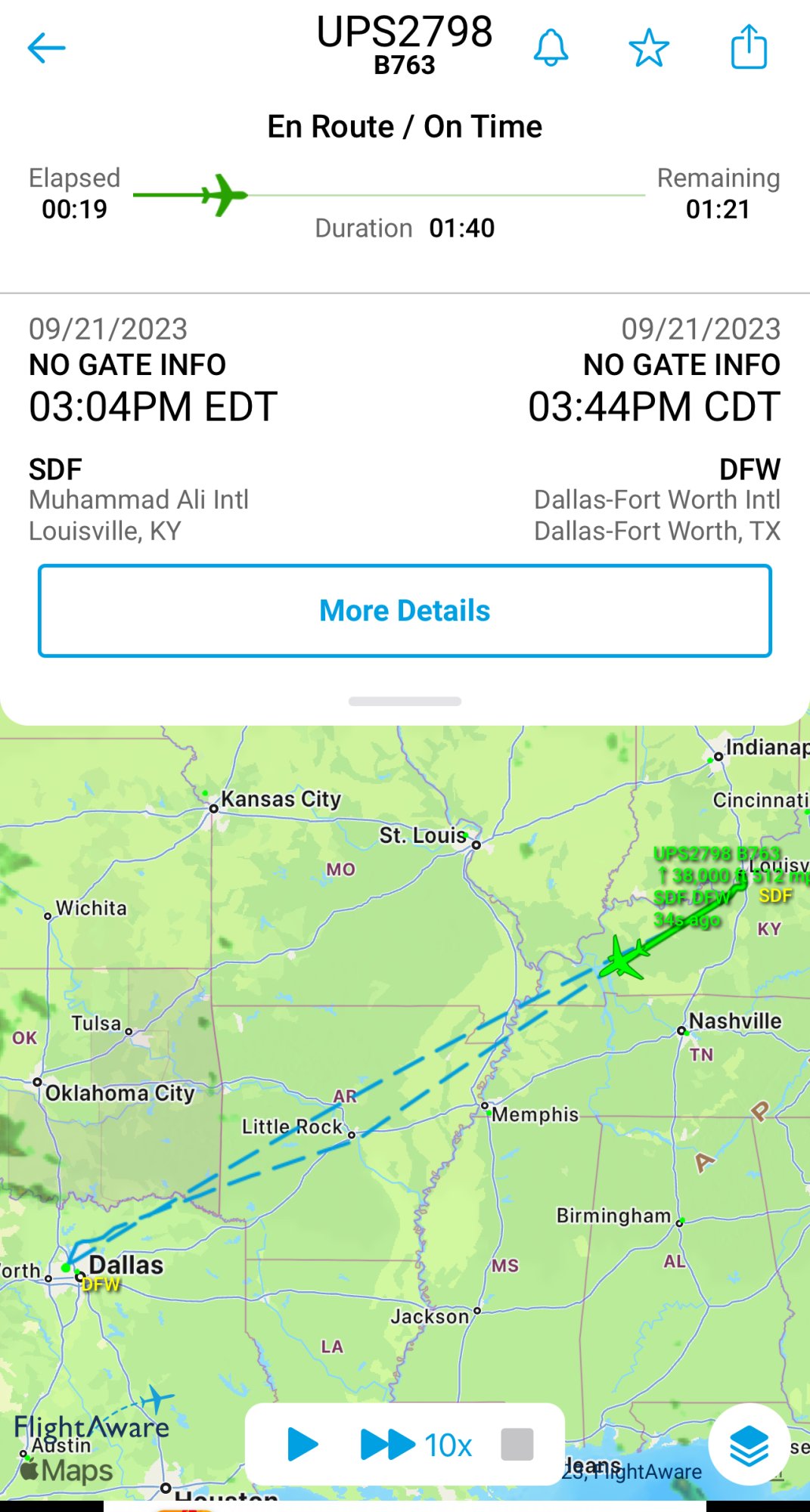
Task: Favorite flight UPS2798 with the star
Action: click(x=649, y=48)
